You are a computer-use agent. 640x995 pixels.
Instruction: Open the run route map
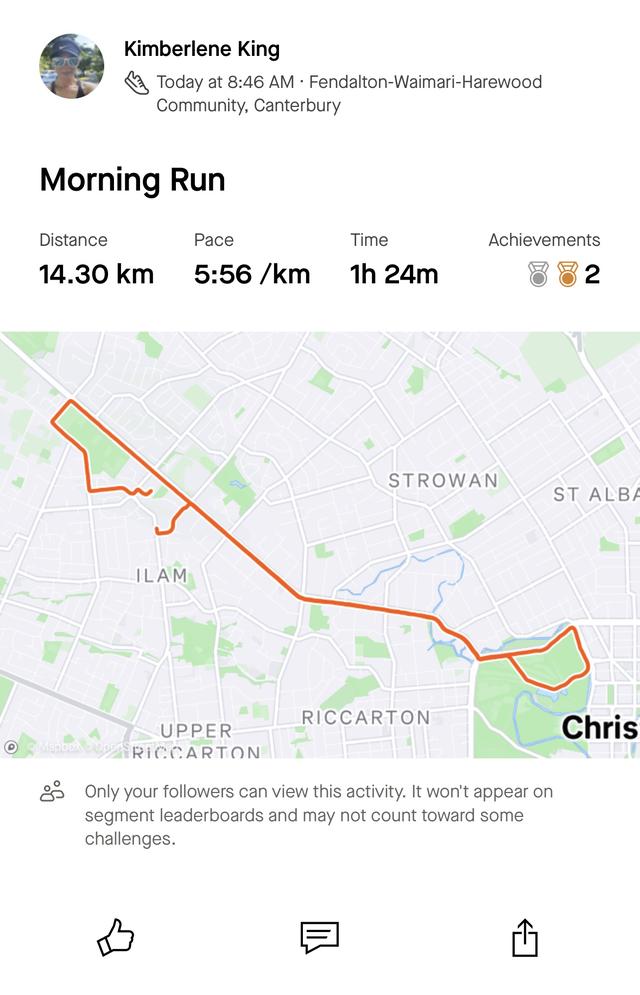(320, 545)
